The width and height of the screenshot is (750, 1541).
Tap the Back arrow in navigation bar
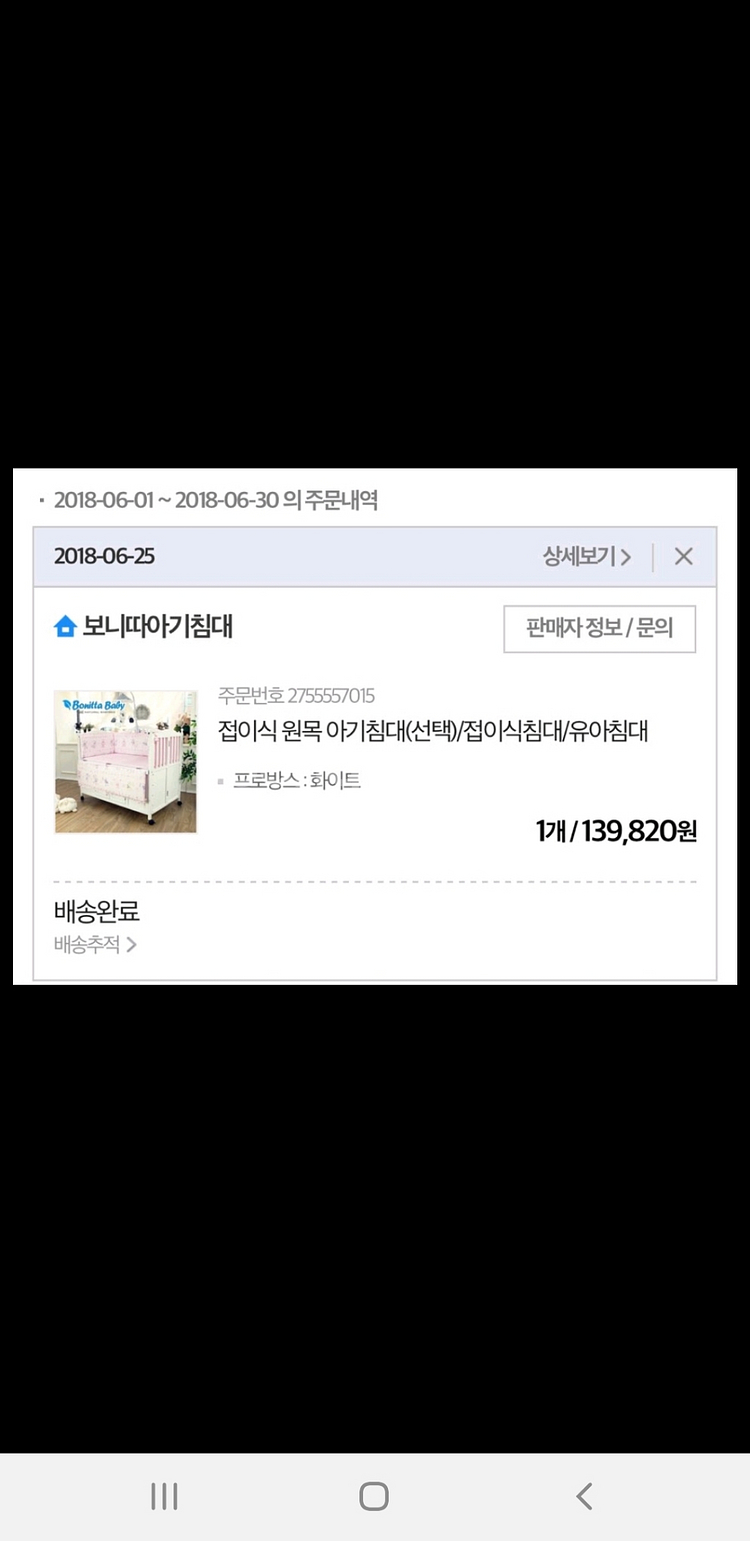point(584,1495)
